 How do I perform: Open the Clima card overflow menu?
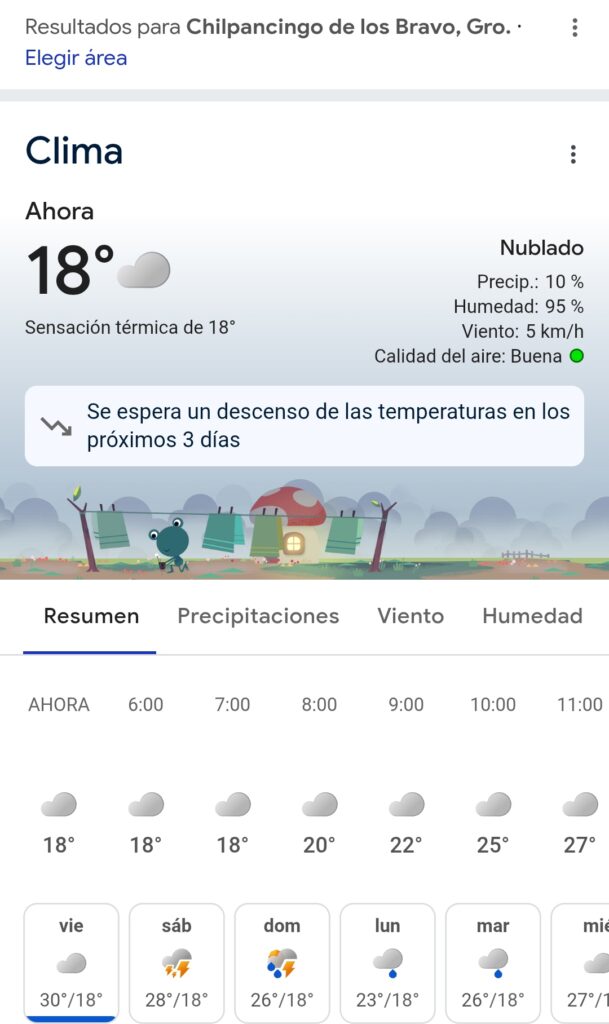pyautogui.click(x=573, y=154)
